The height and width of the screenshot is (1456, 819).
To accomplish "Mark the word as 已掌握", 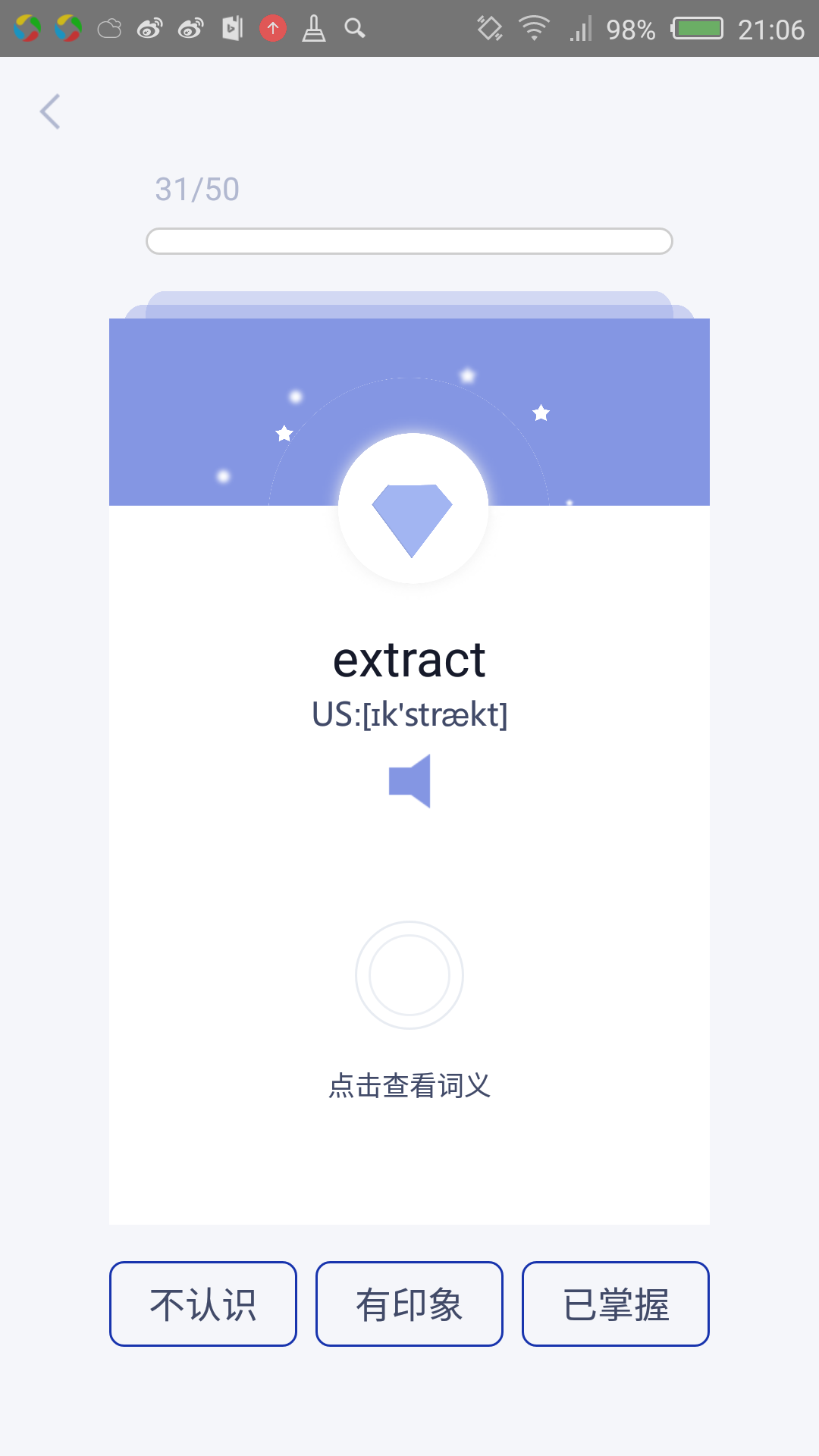I will (x=616, y=1304).
